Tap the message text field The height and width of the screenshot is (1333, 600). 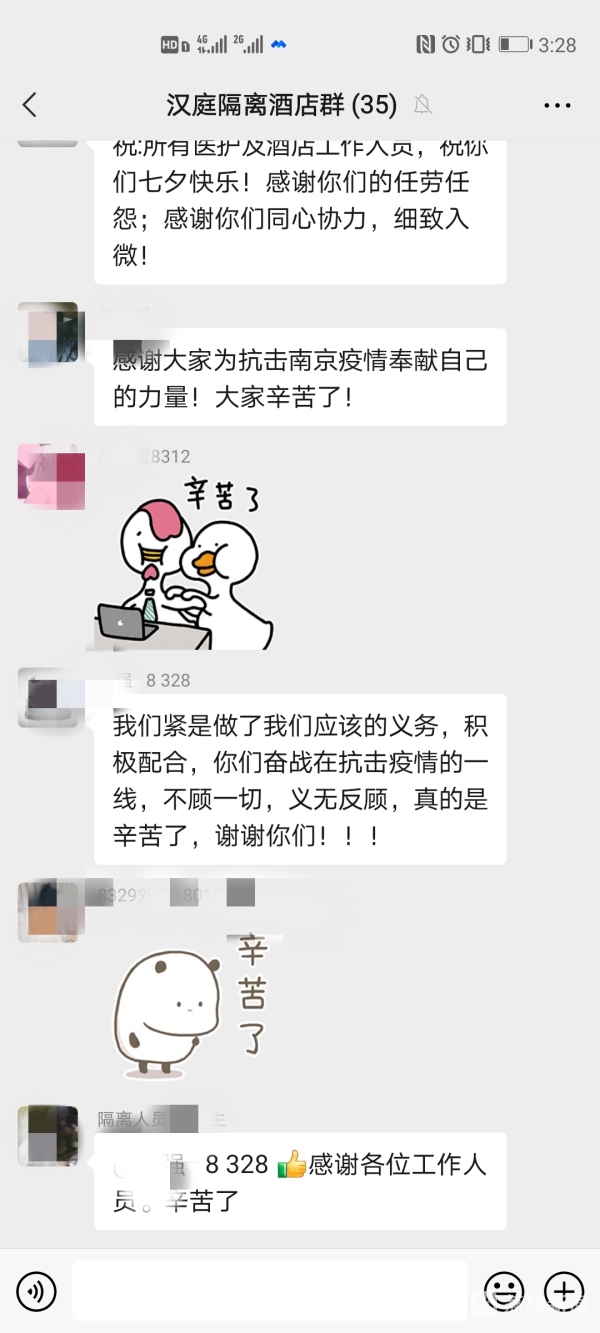270,1291
